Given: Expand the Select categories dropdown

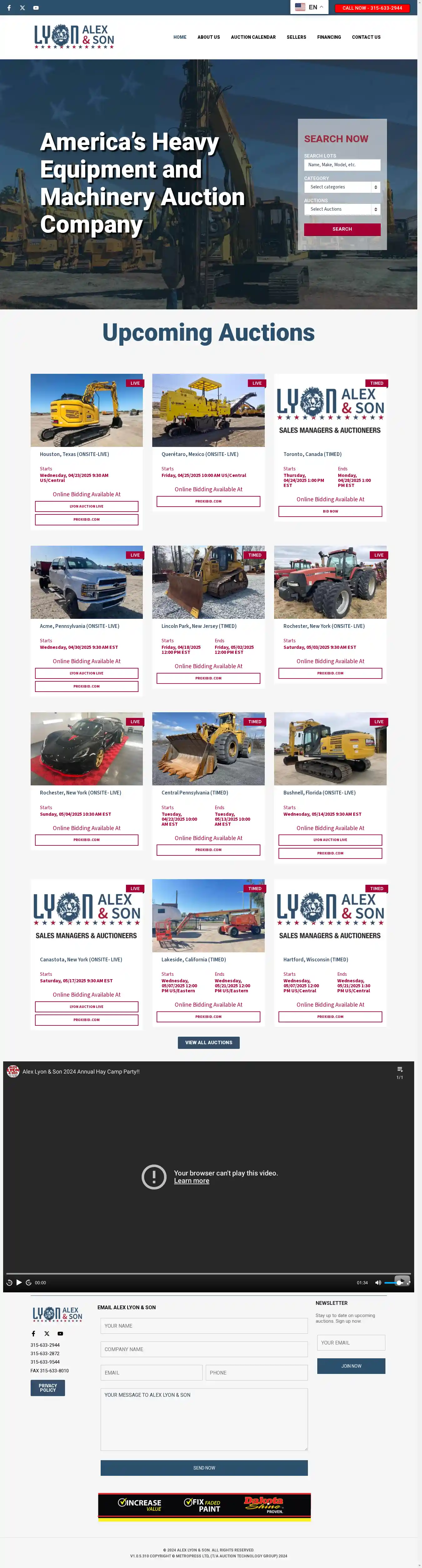Looking at the screenshot, I should point(342,187).
